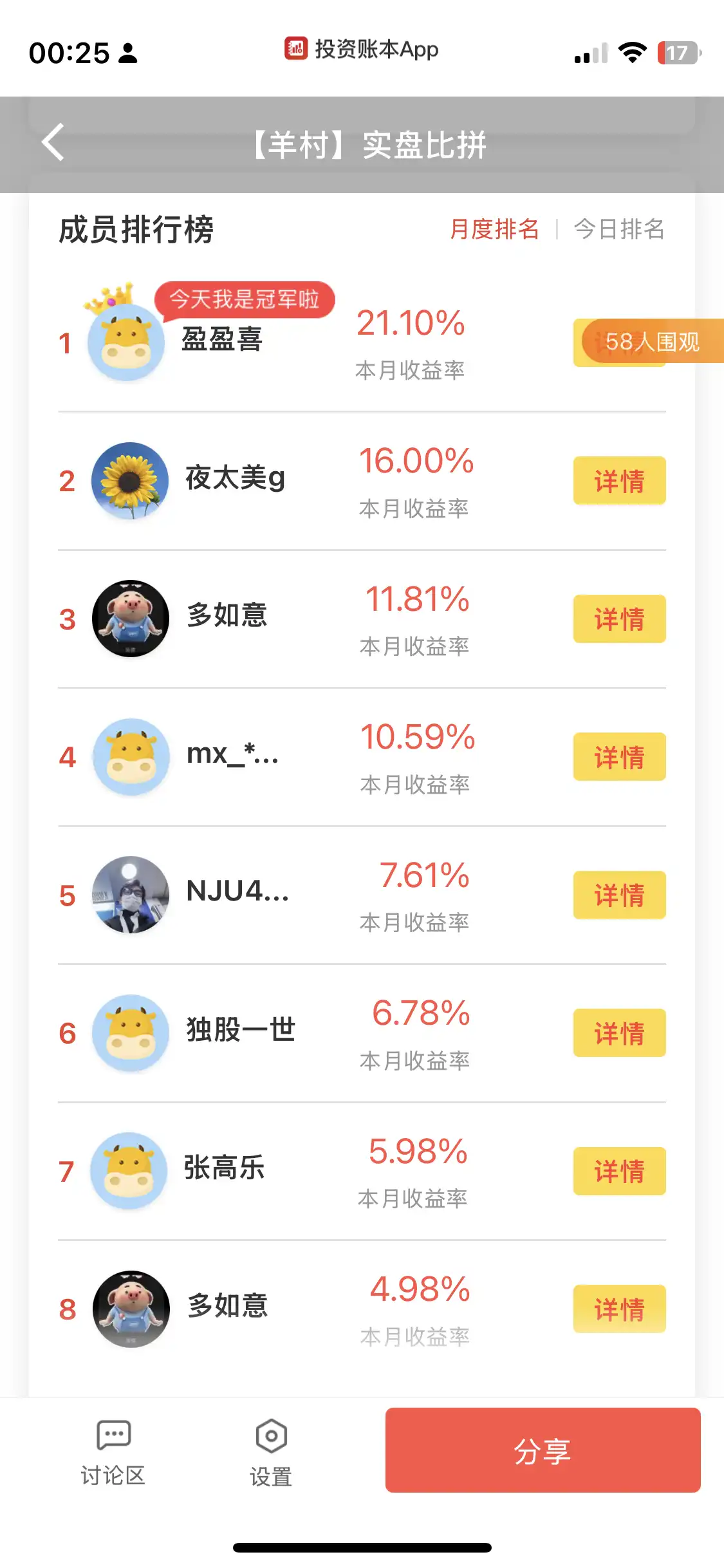Open 详情 for 独股一世
This screenshot has height=1568, width=724.
click(619, 1033)
